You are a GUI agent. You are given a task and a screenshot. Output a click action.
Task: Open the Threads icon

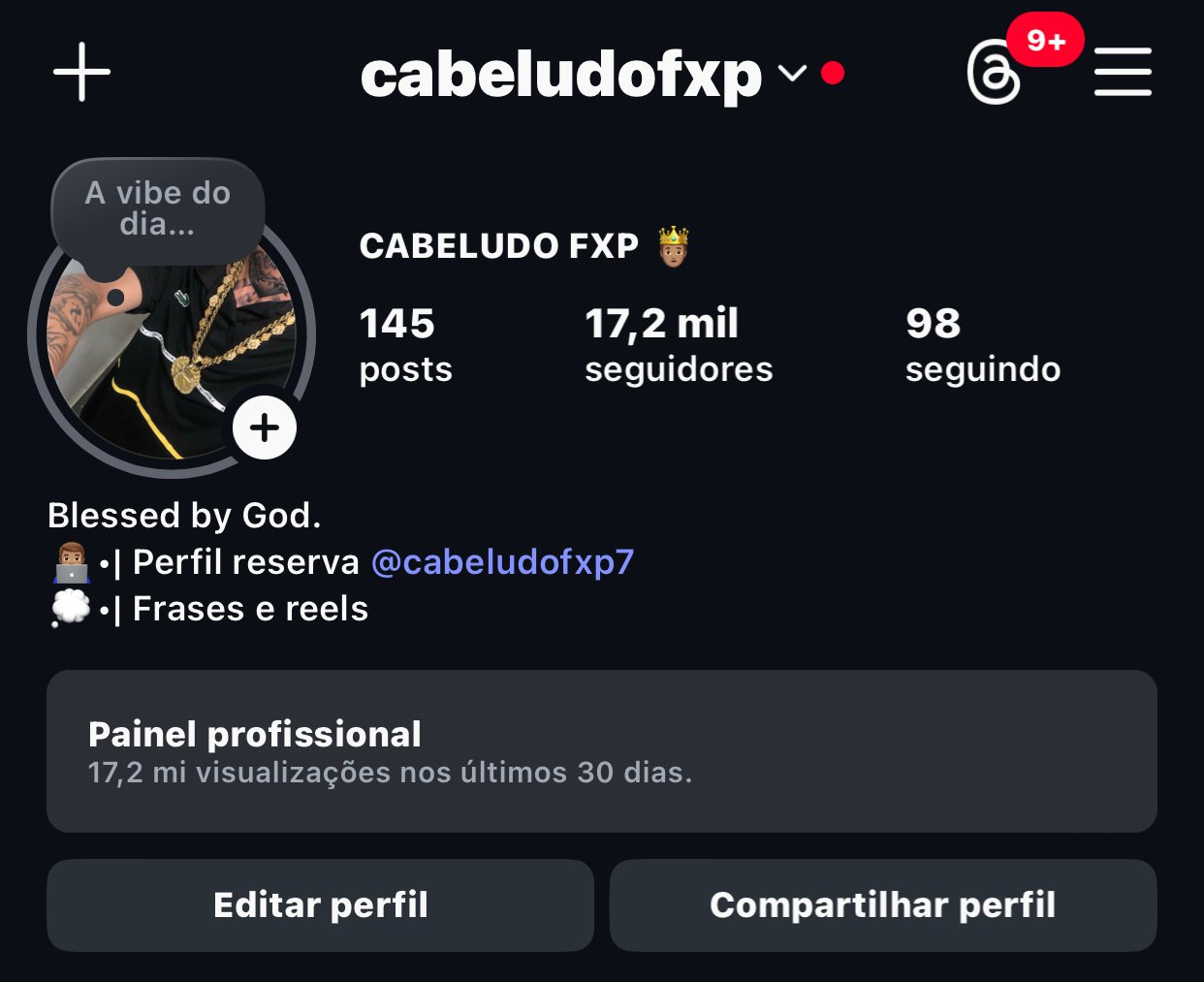coord(994,74)
